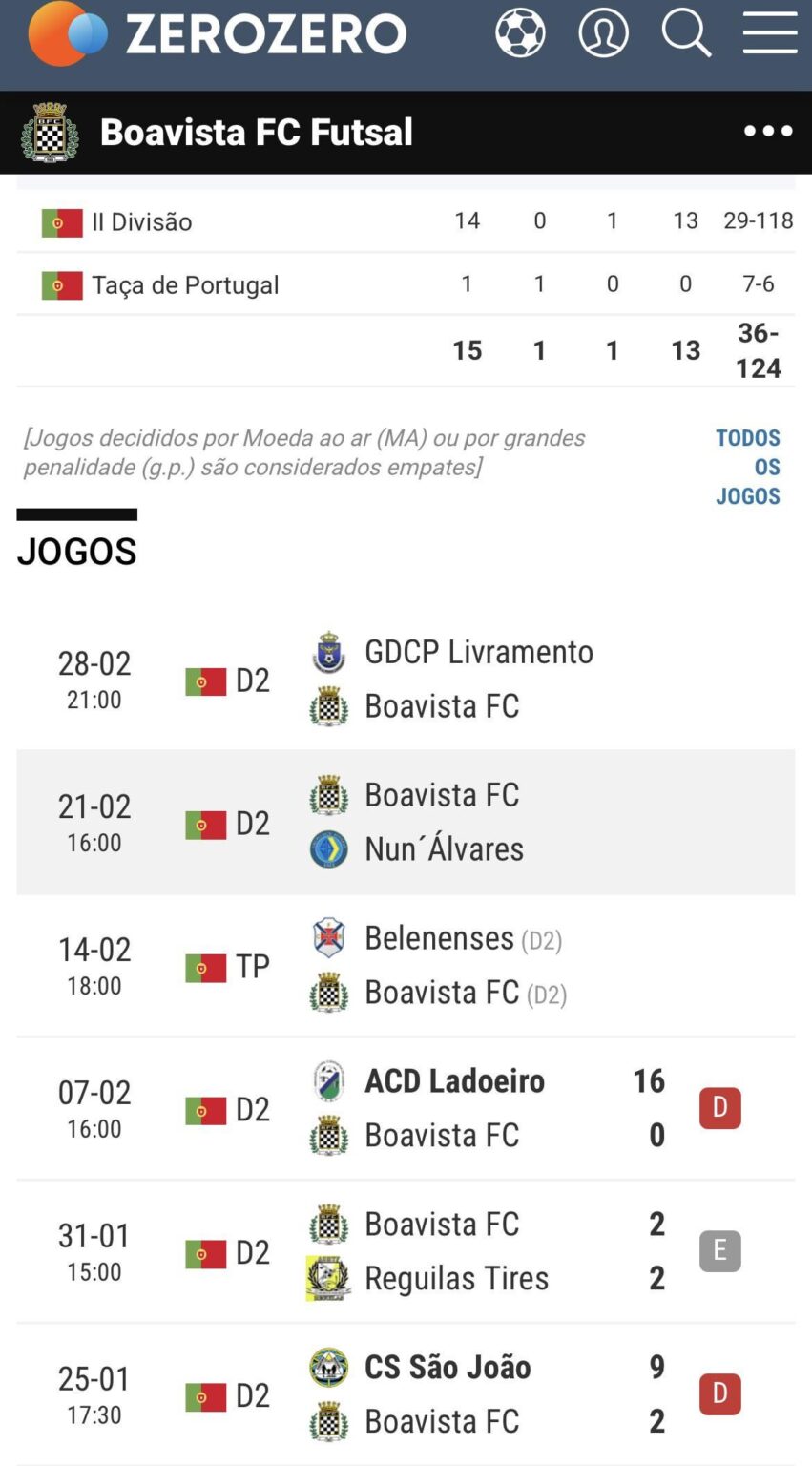Select the D2 label on the 28-02 match
This screenshot has height=1466, width=812.
point(252,680)
